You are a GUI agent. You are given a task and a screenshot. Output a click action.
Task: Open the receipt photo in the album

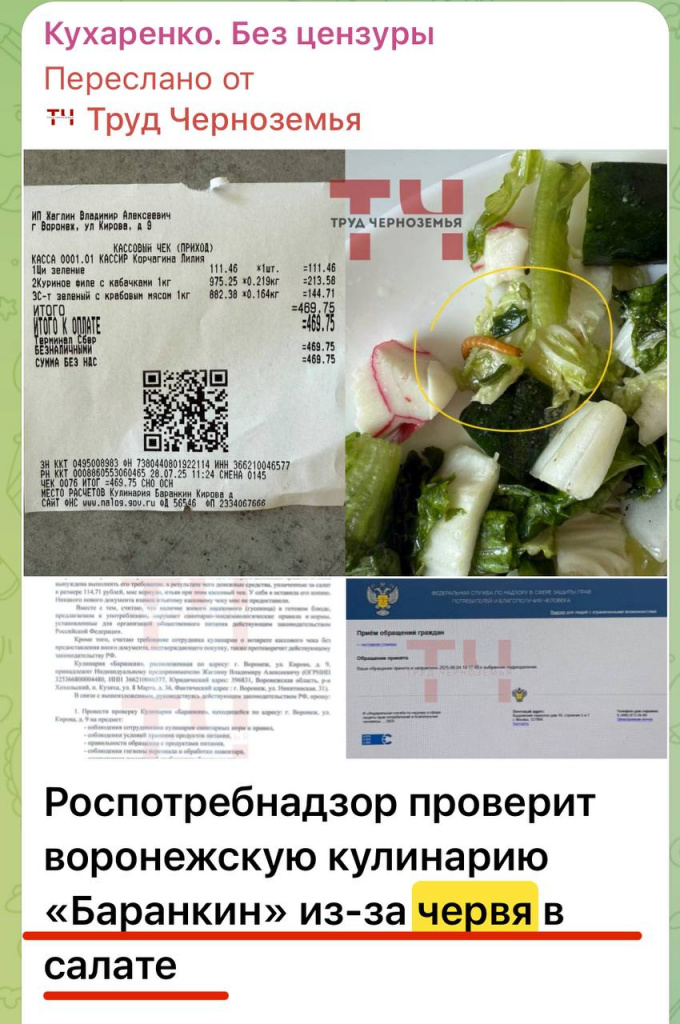coord(184,362)
